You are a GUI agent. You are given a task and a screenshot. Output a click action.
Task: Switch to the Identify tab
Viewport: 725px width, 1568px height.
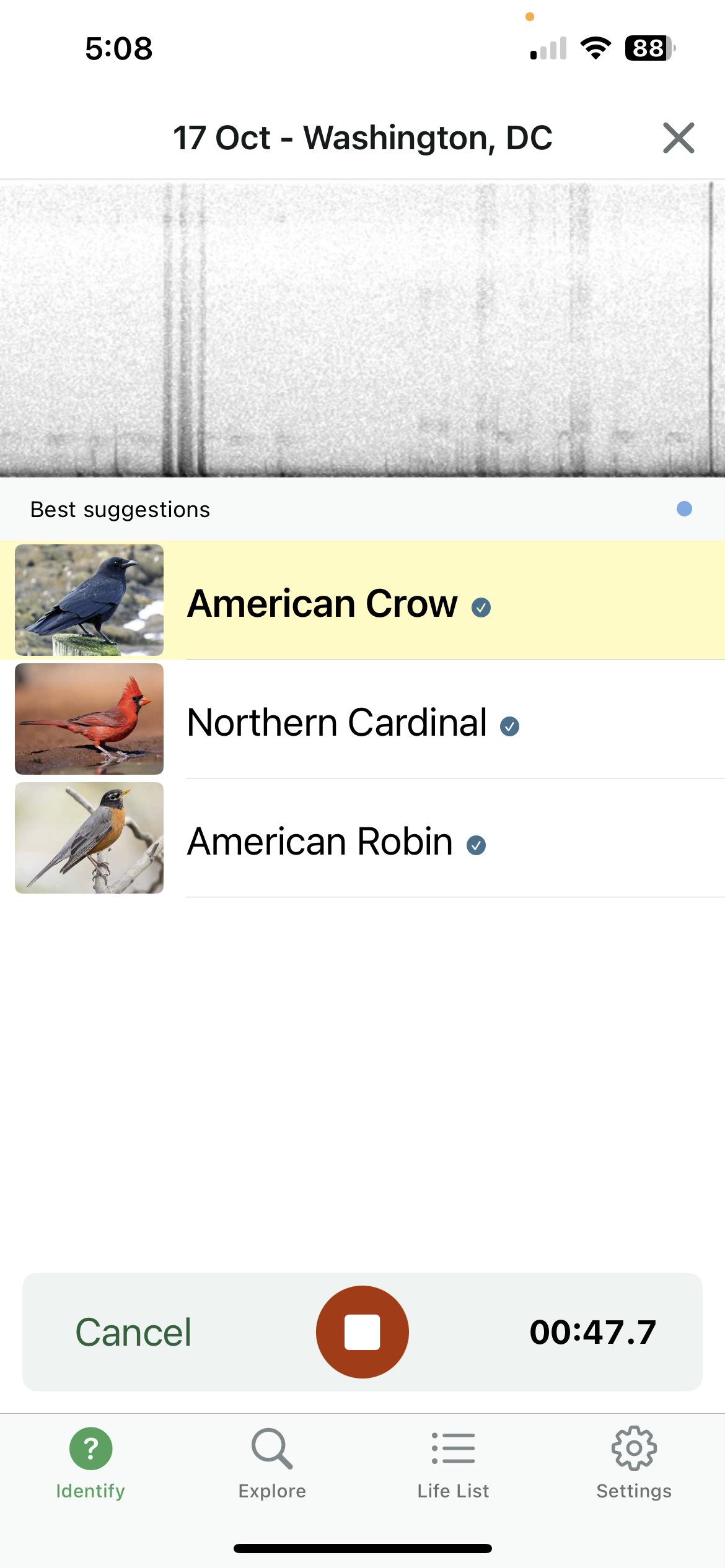(90, 1462)
